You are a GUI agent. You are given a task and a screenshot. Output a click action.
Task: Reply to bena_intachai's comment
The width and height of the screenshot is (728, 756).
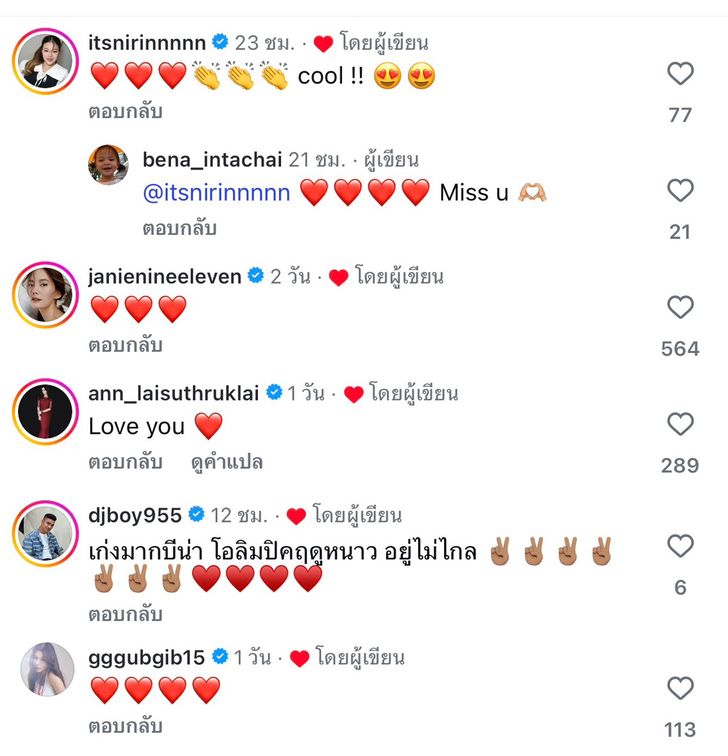179,228
